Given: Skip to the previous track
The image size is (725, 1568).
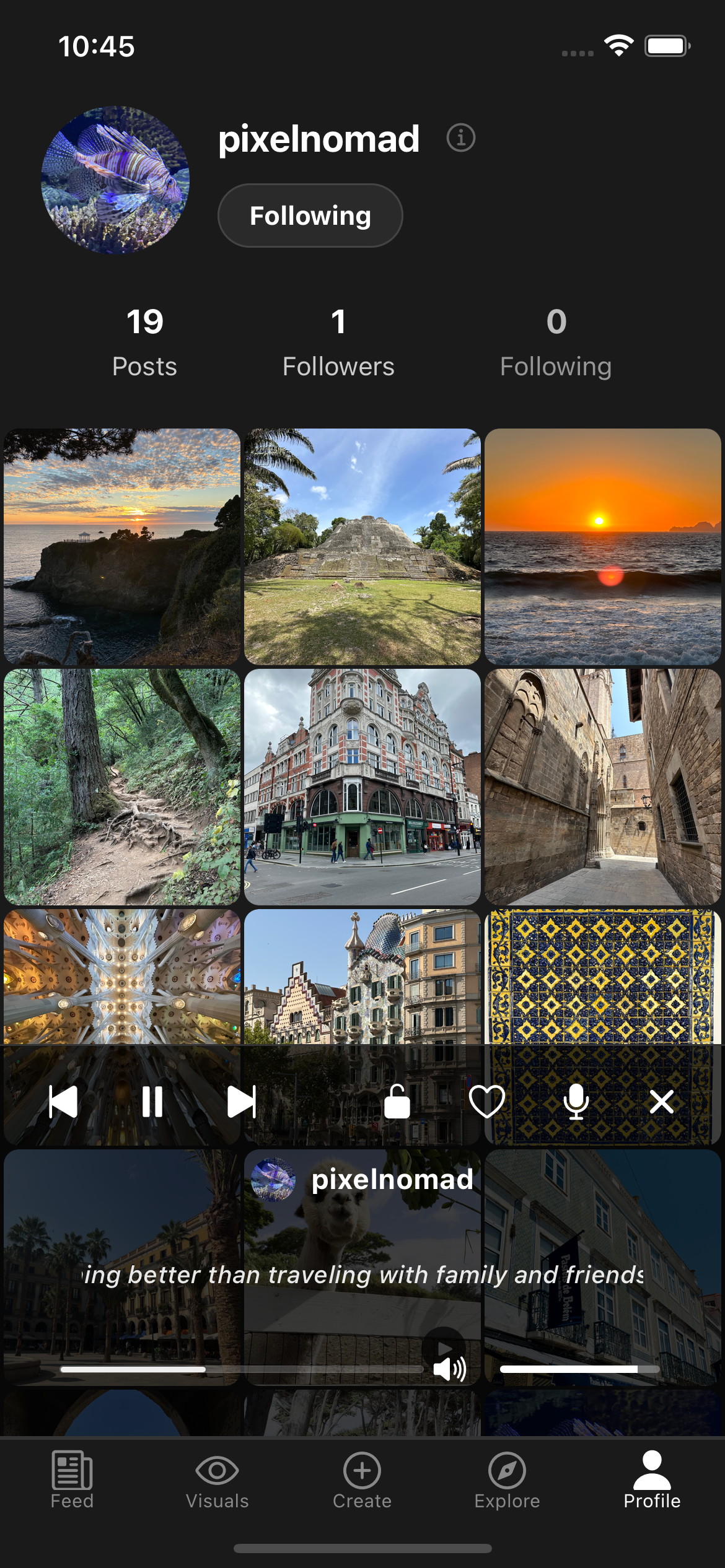Looking at the screenshot, I should pyautogui.click(x=63, y=1102).
